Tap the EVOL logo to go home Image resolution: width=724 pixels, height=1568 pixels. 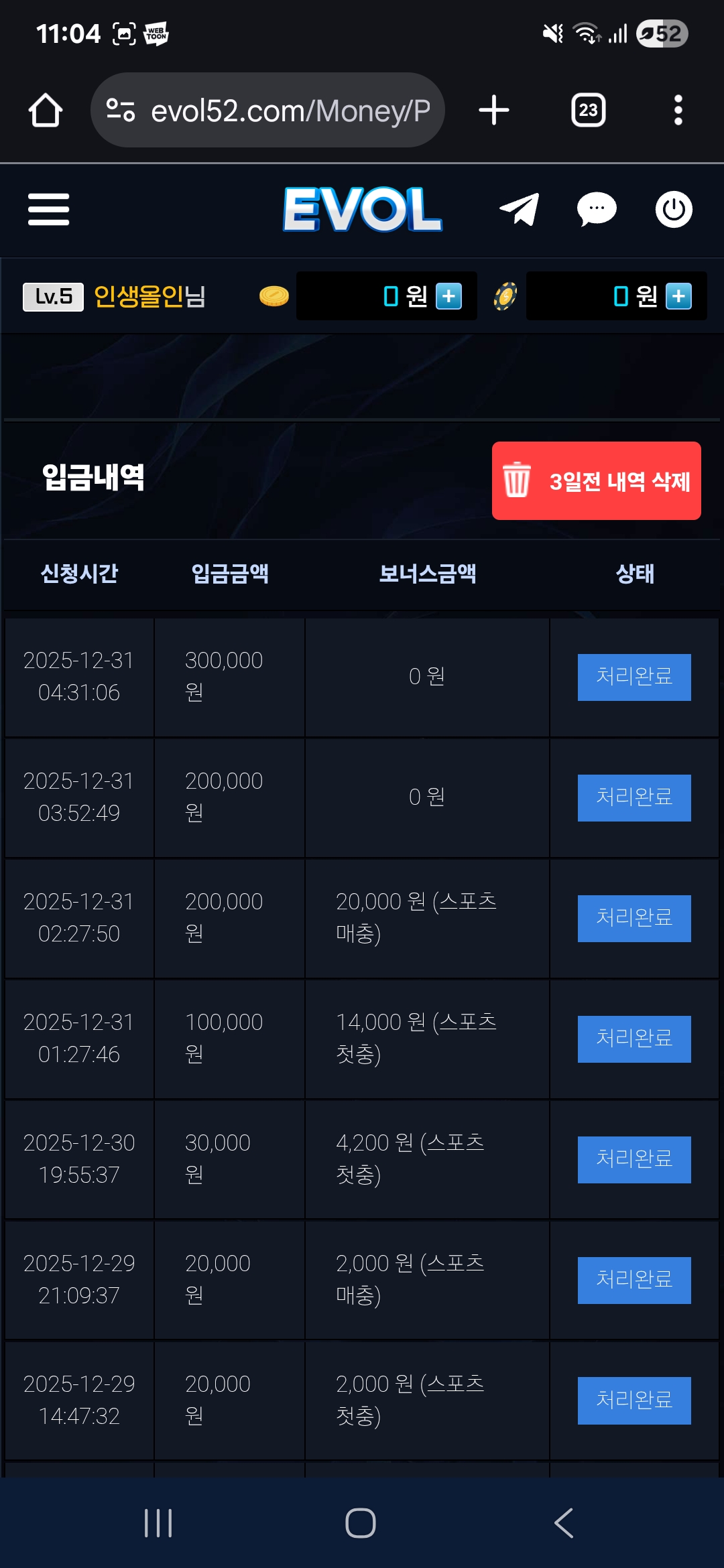pyautogui.click(x=362, y=210)
